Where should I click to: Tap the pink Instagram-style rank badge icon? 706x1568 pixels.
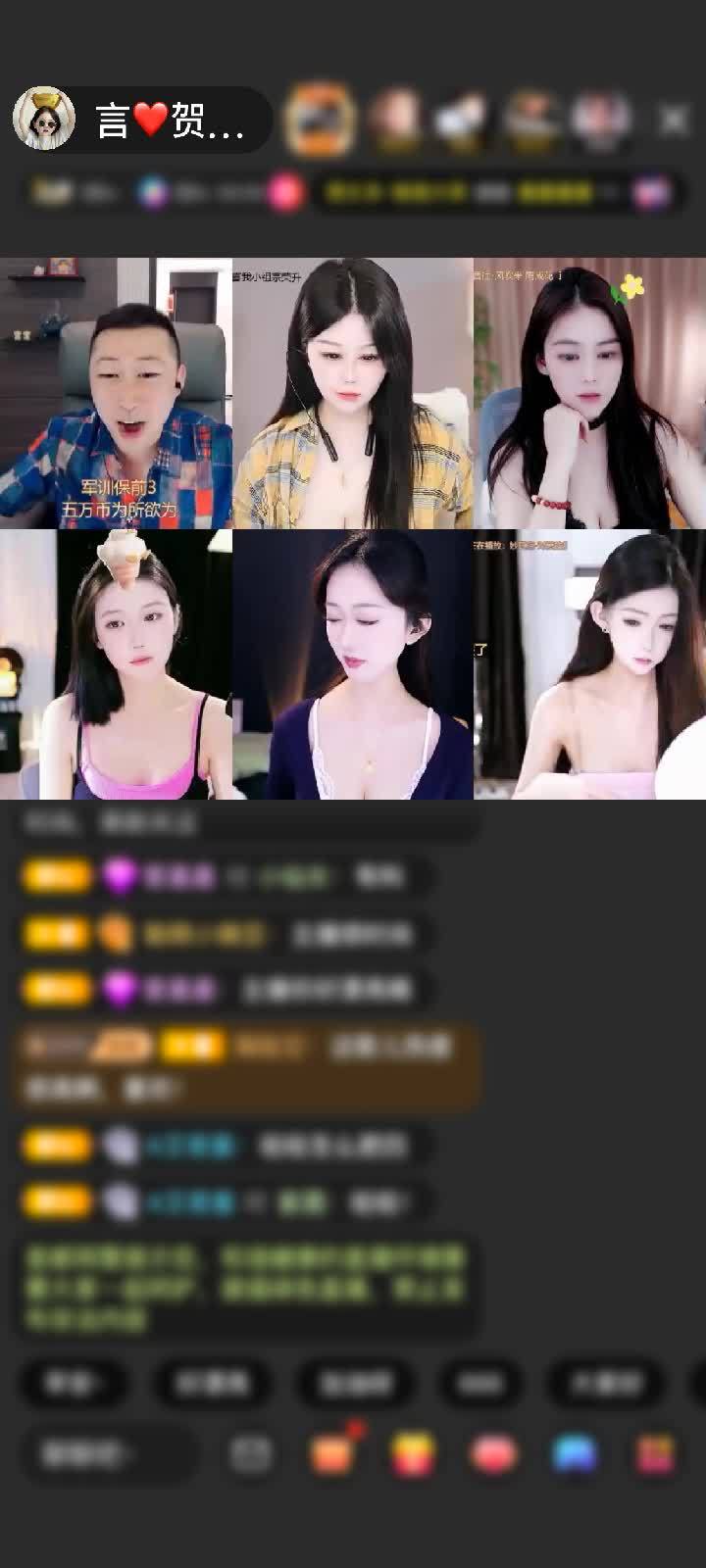click(x=282, y=192)
